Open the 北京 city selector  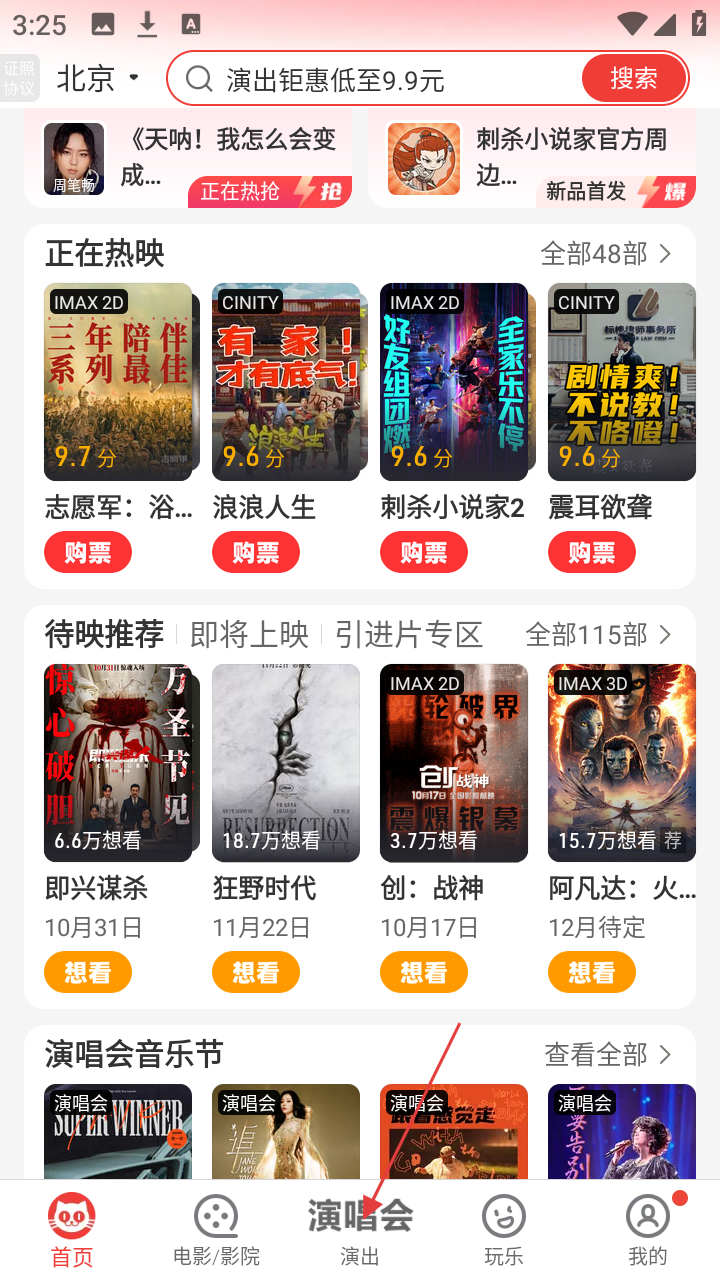[98, 78]
